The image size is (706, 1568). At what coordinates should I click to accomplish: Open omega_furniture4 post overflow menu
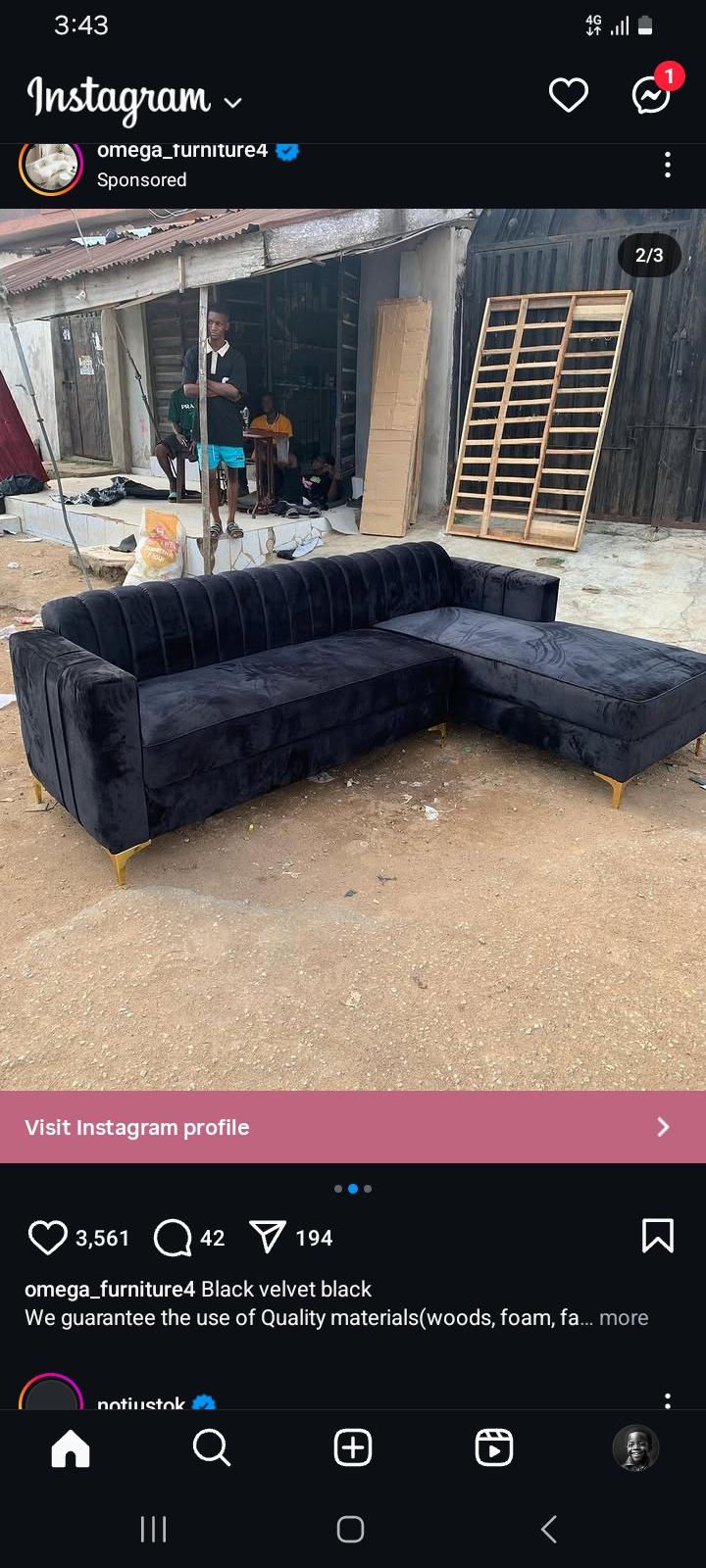point(668,165)
